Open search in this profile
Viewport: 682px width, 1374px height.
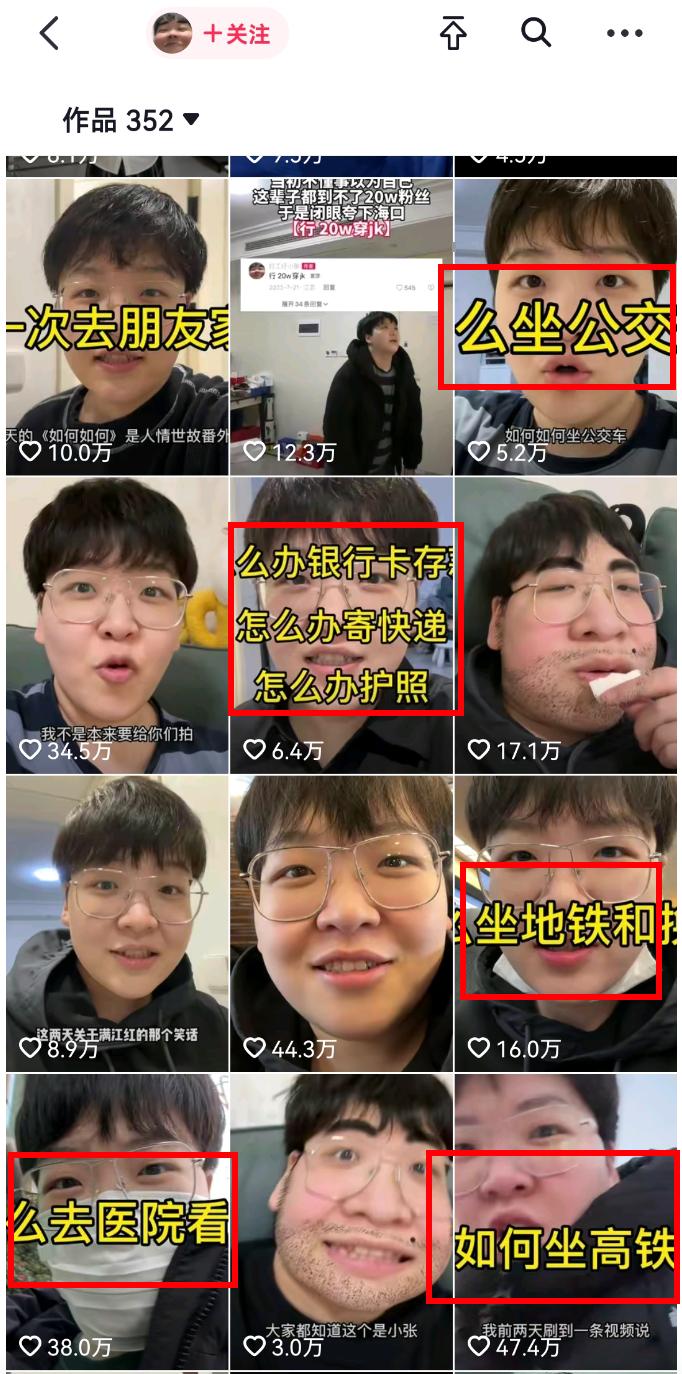click(536, 33)
